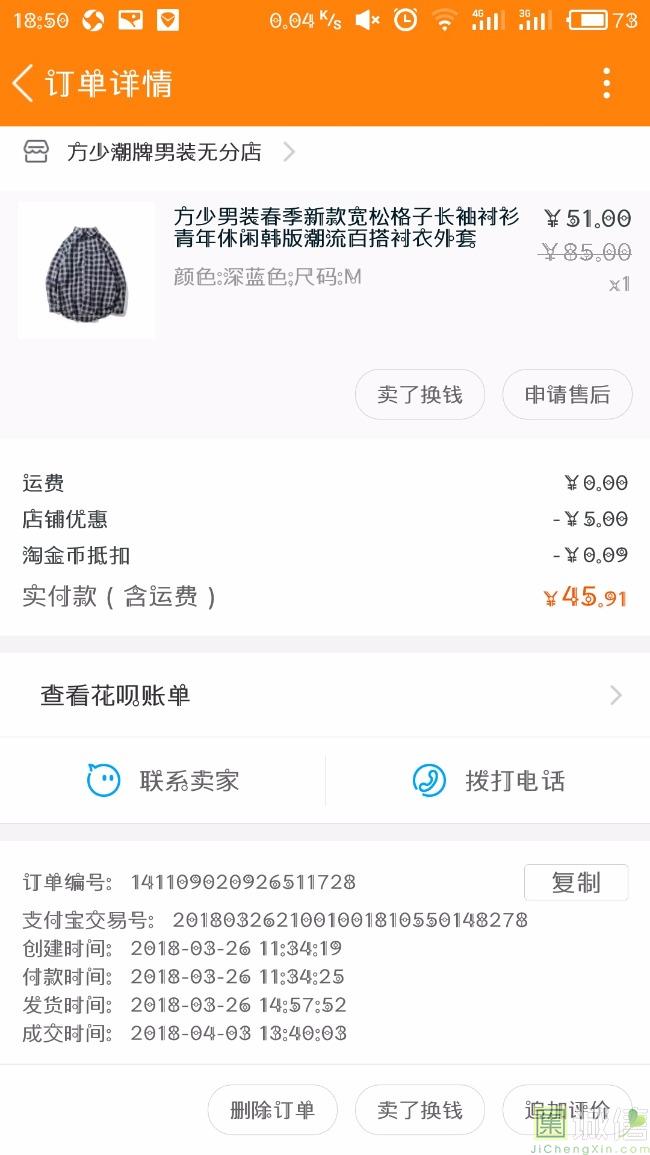The height and width of the screenshot is (1155, 650).
Task: Open the 方少潮牌男装无分店 store page
Action: click(164, 153)
